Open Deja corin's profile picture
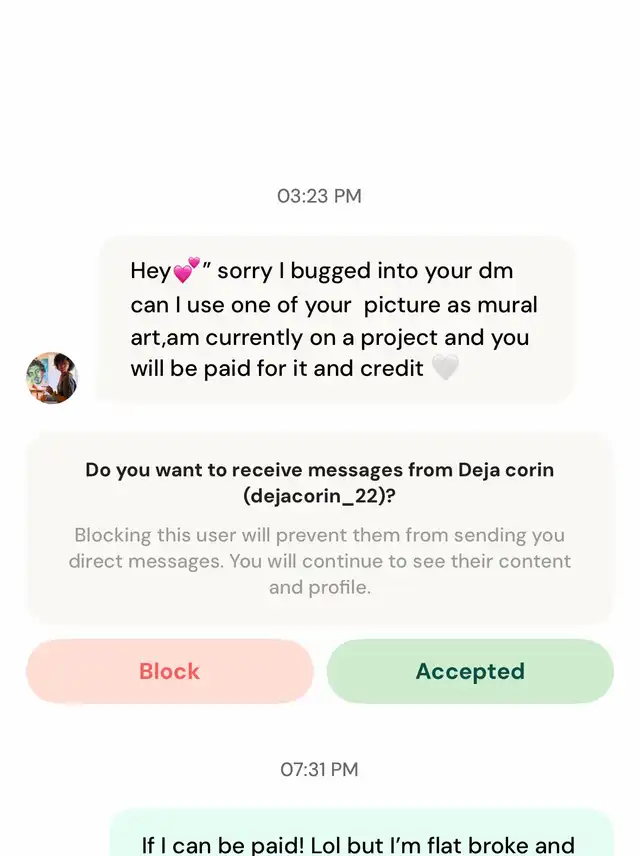 point(52,378)
